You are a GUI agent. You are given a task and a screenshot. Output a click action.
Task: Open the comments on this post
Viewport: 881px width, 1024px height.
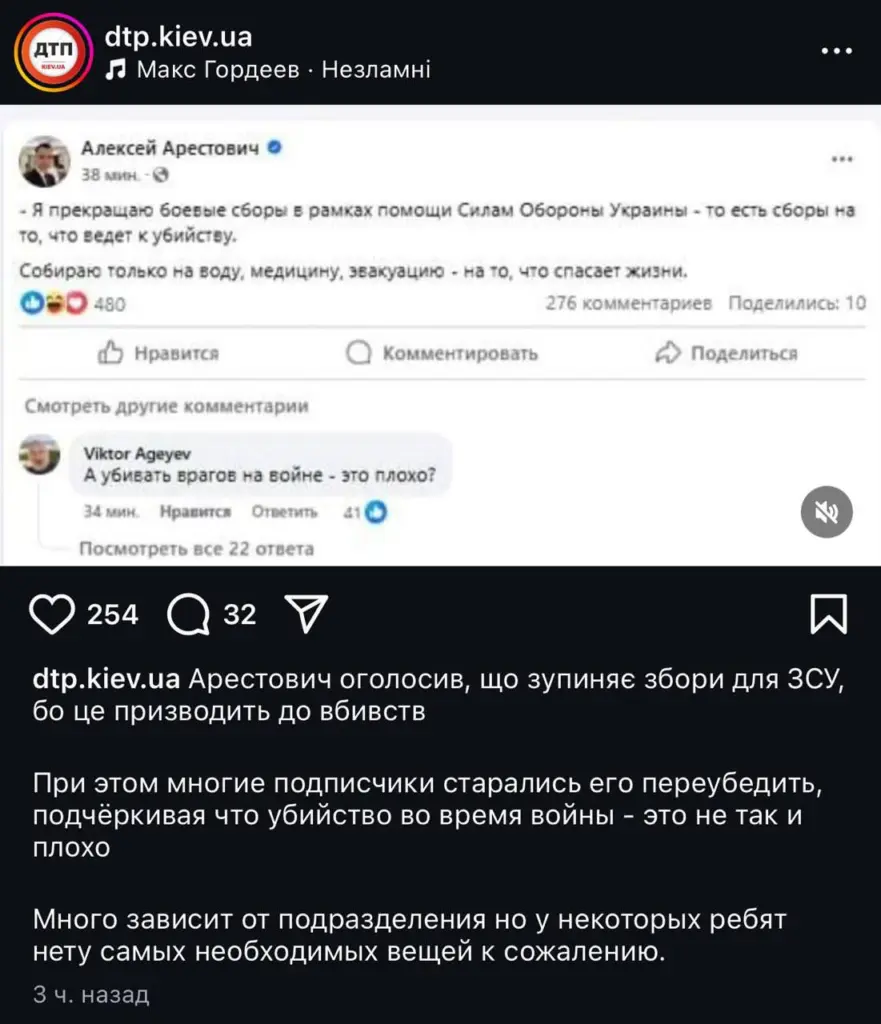click(187, 614)
